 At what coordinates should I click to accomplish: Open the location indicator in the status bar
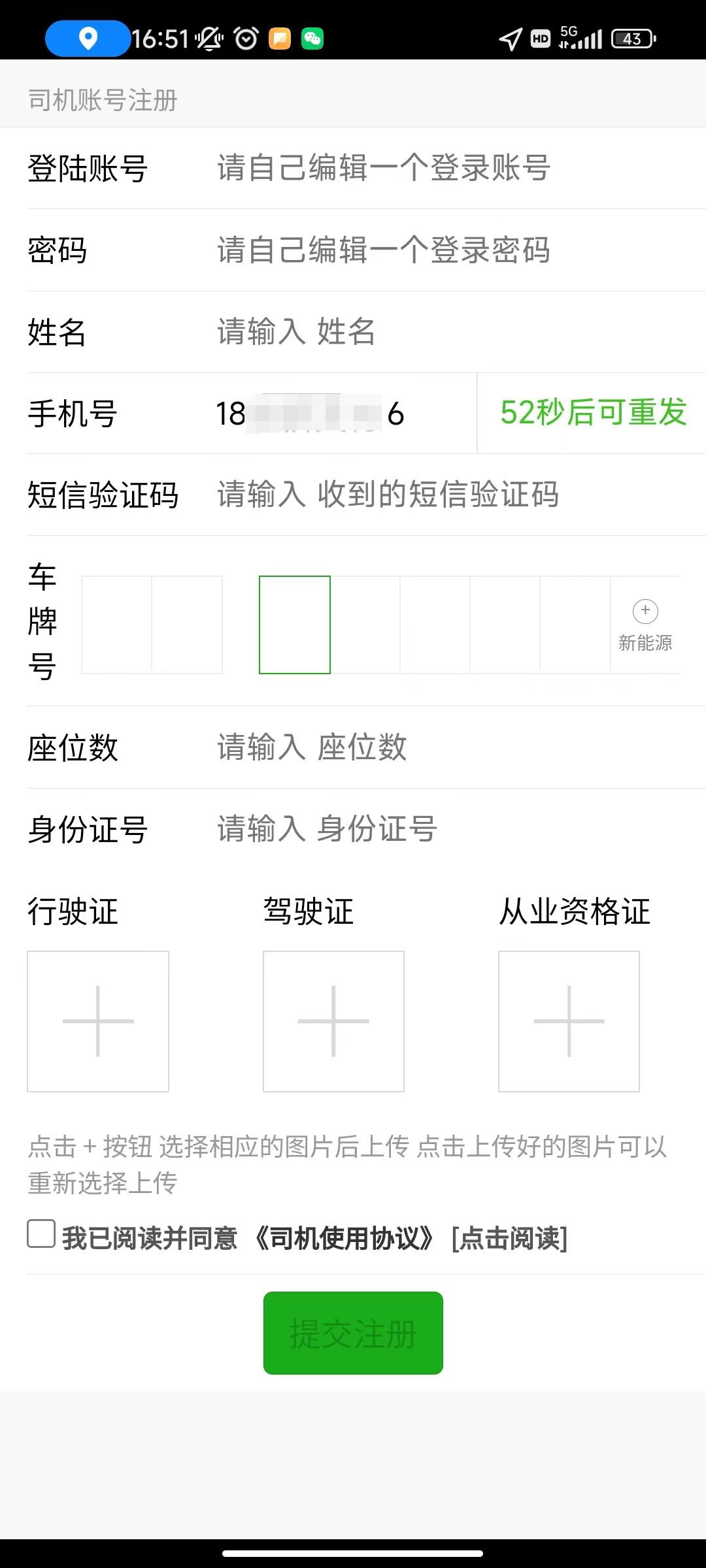(86, 39)
